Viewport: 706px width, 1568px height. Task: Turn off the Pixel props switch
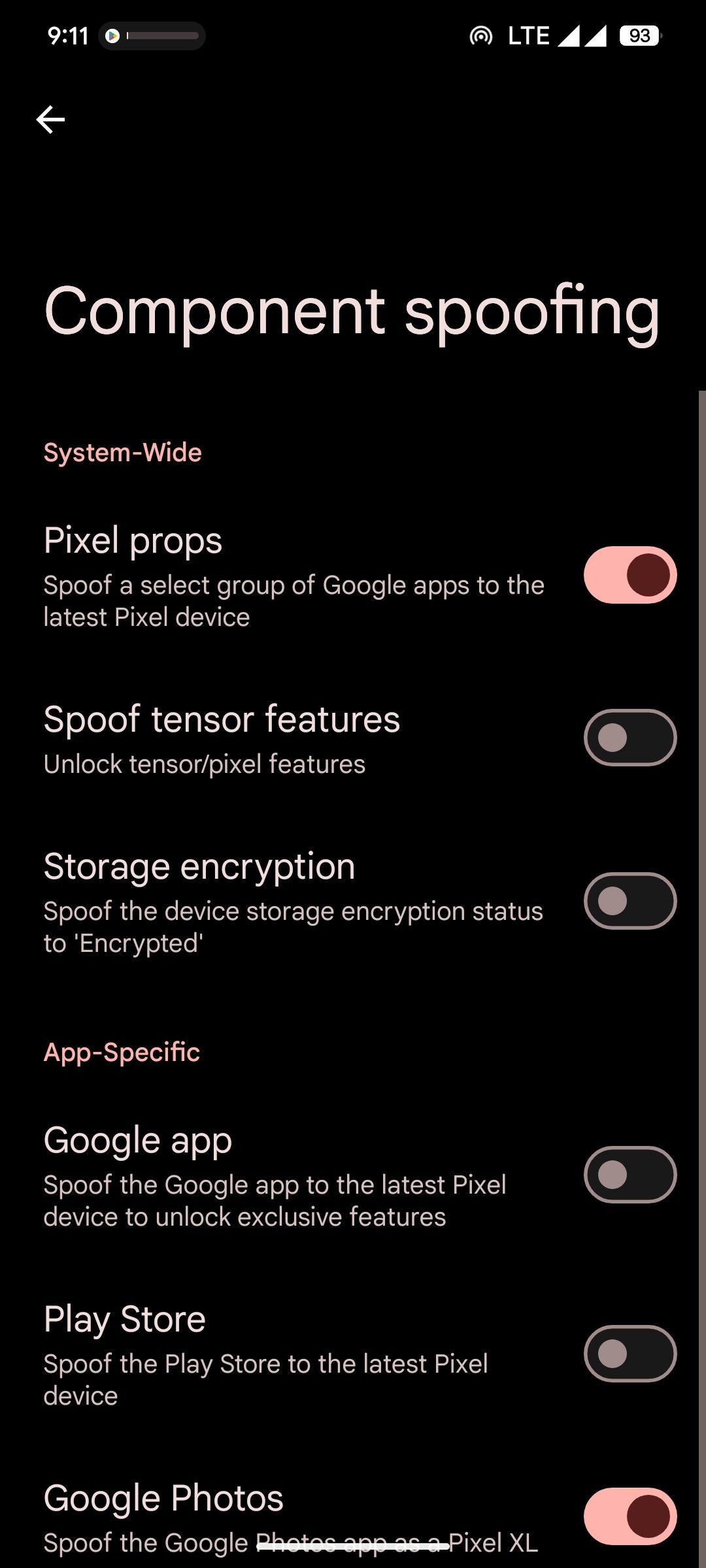pos(630,575)
